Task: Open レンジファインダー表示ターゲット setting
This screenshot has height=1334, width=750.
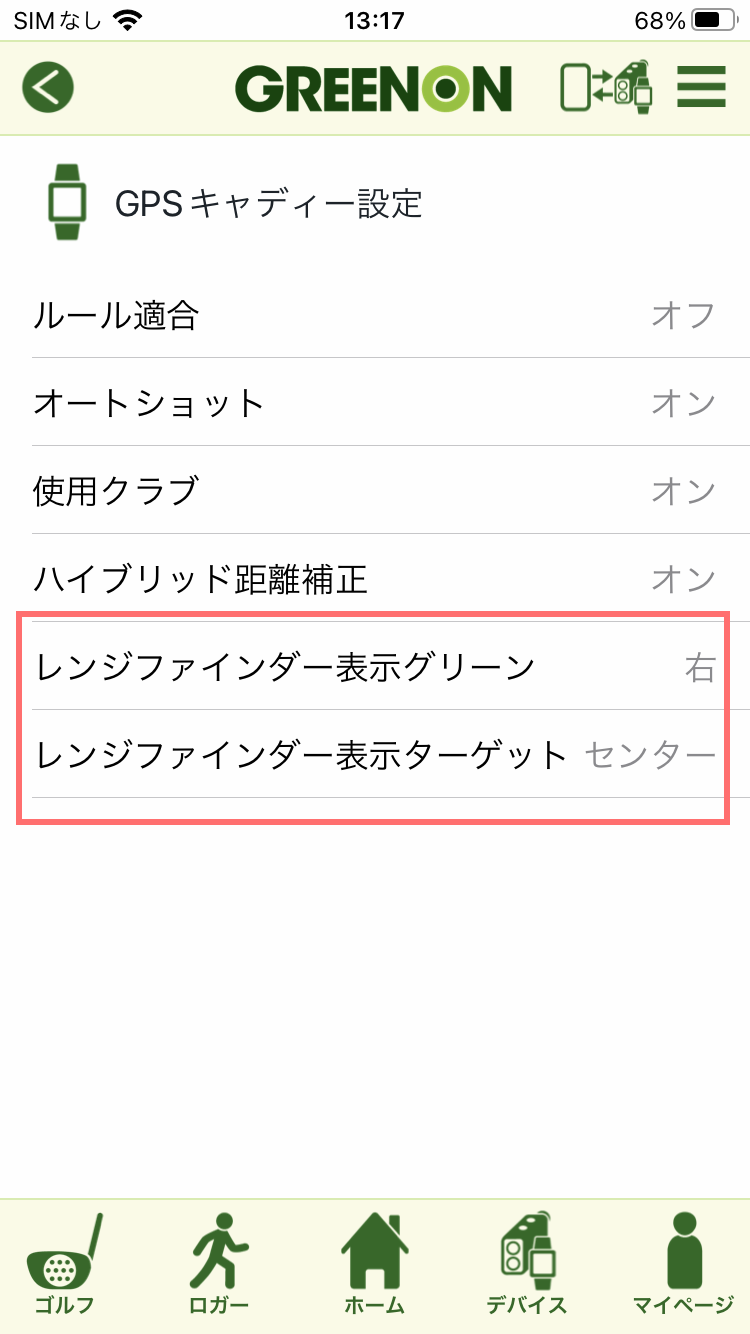Action: (x=375, y=755)
